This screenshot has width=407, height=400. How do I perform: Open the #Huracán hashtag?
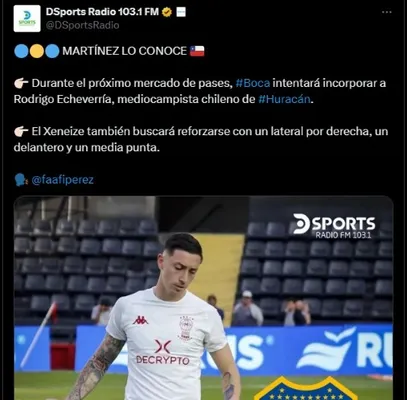pos(285,99)
